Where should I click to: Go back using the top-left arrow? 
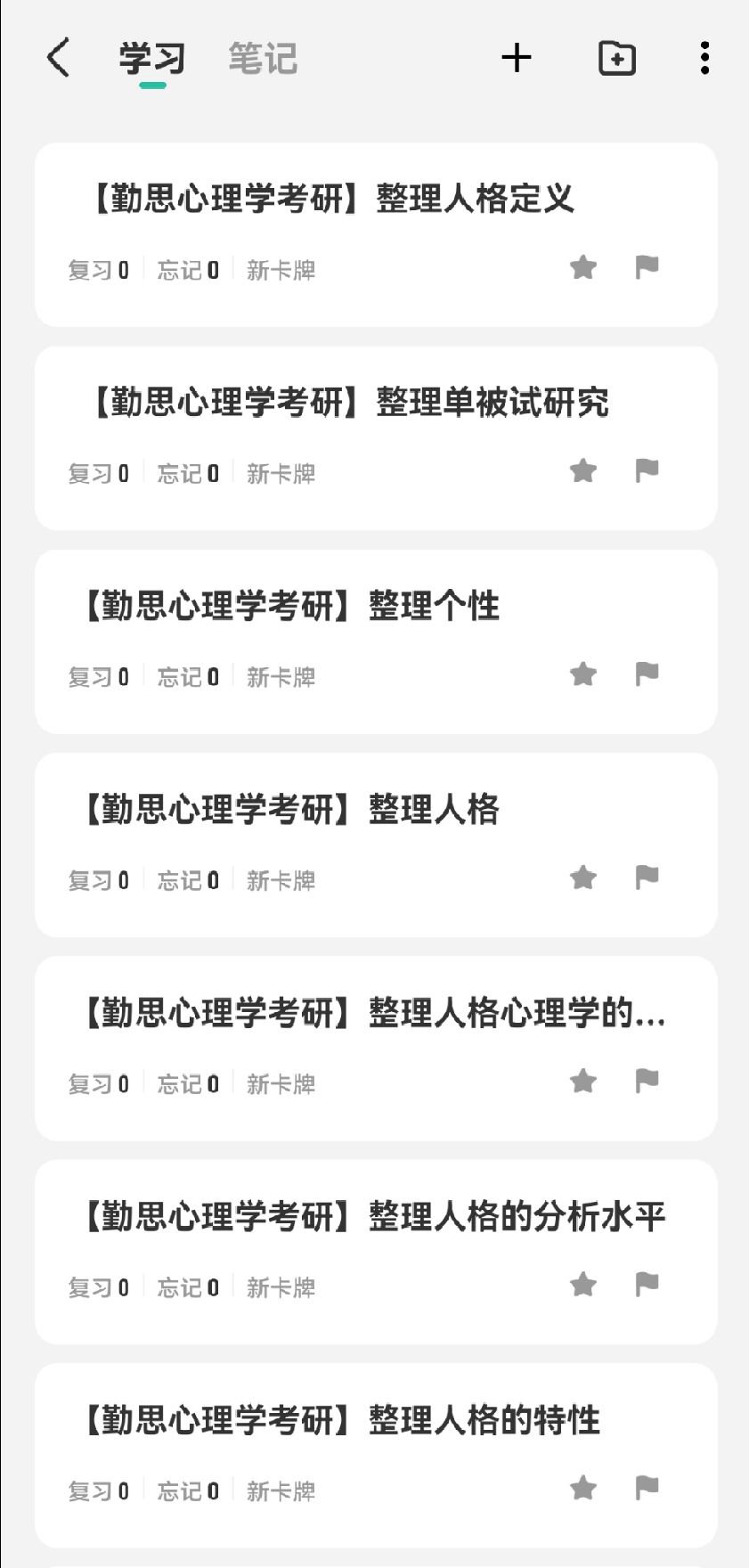tap(58, 59)
